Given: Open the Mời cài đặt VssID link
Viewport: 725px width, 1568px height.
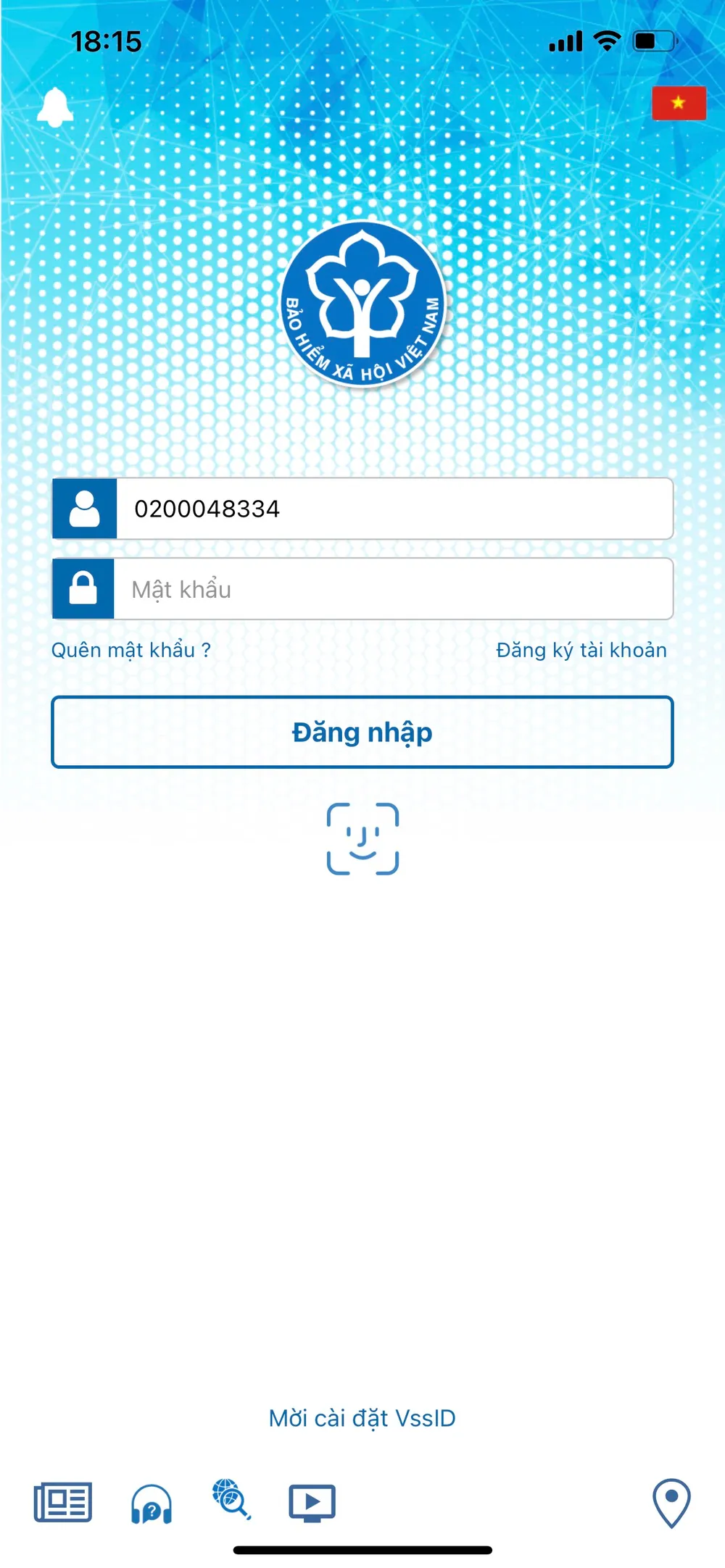Looking at the screenshot, I should 362,1418.
